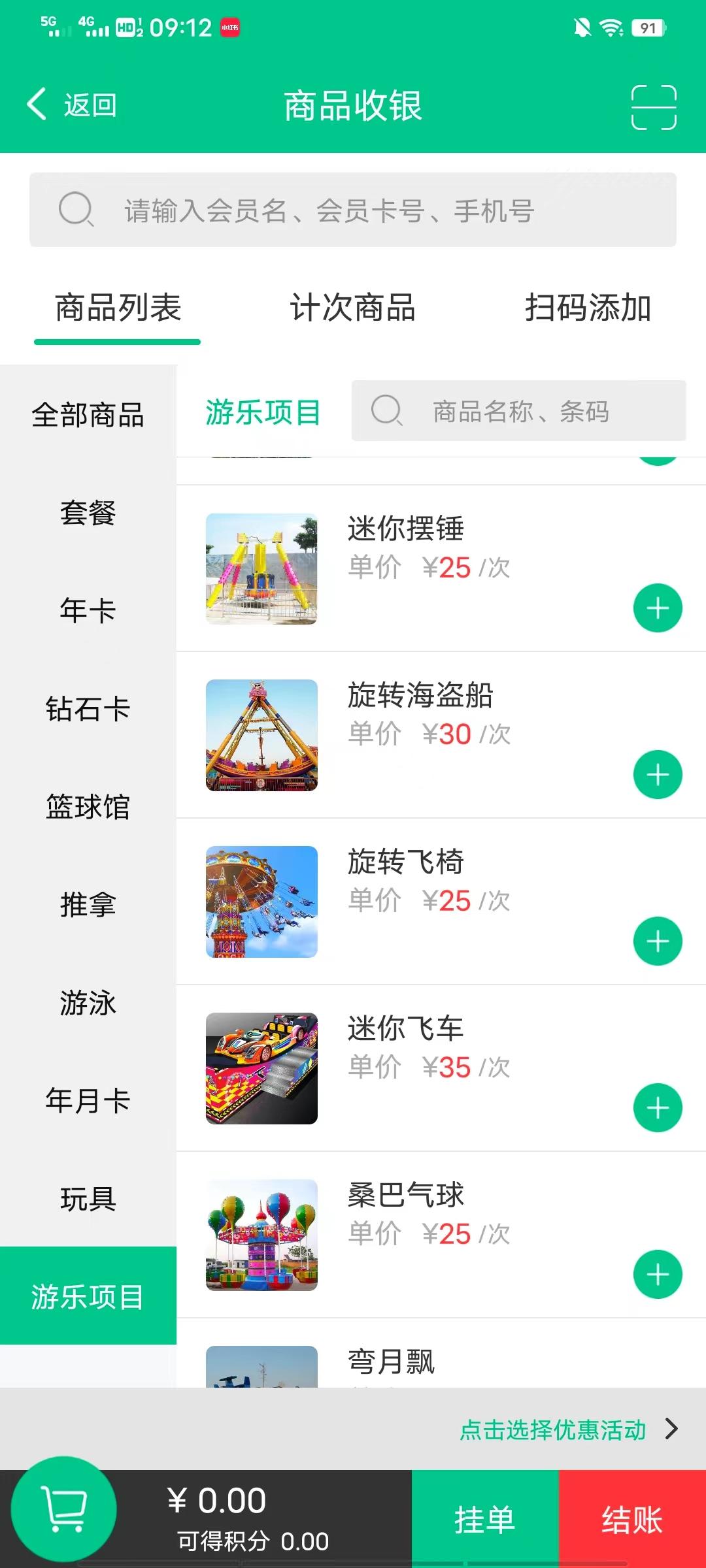The width and height of the screenshot is (706, 1568).
Task: Switch to 扫码添加 tab
Action: pyautogui.click(x=588, y=308)
